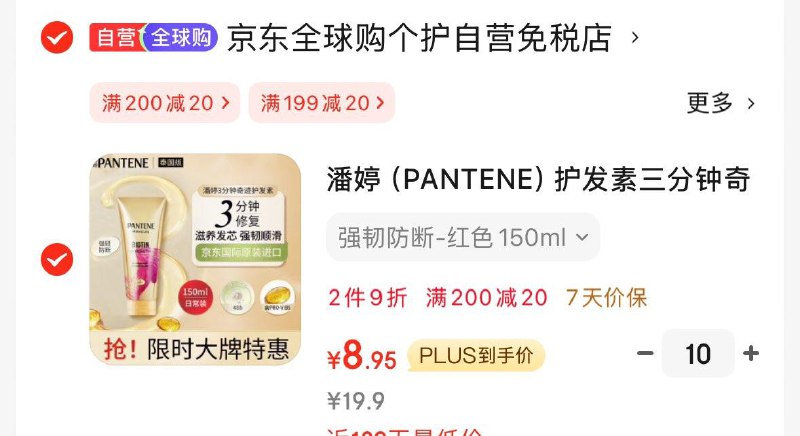The width and height of the screenshot is (800, 436).
Task: Open the Pantene conditioner product image
Action: tap(195, 259)
